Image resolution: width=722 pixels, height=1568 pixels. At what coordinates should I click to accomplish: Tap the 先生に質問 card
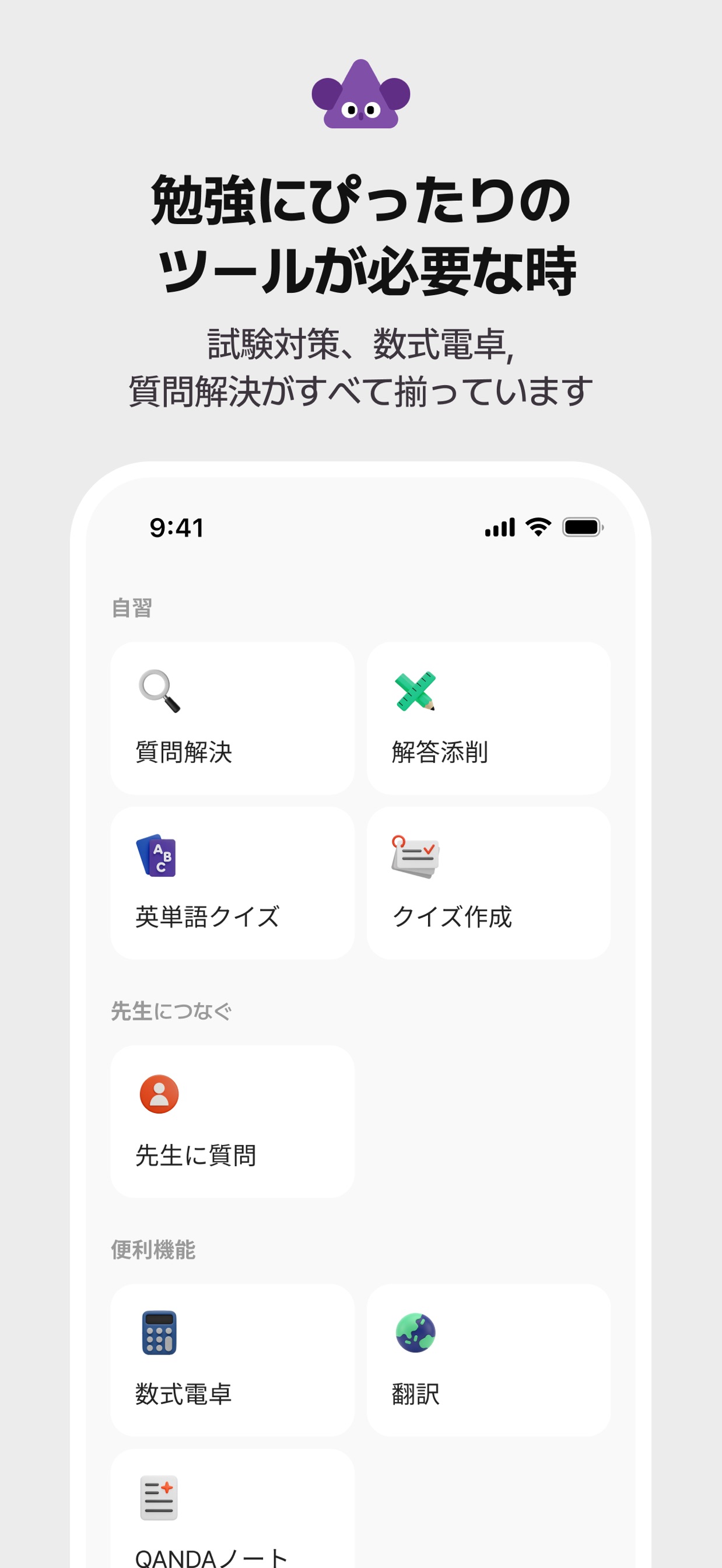pos(232,1120)
